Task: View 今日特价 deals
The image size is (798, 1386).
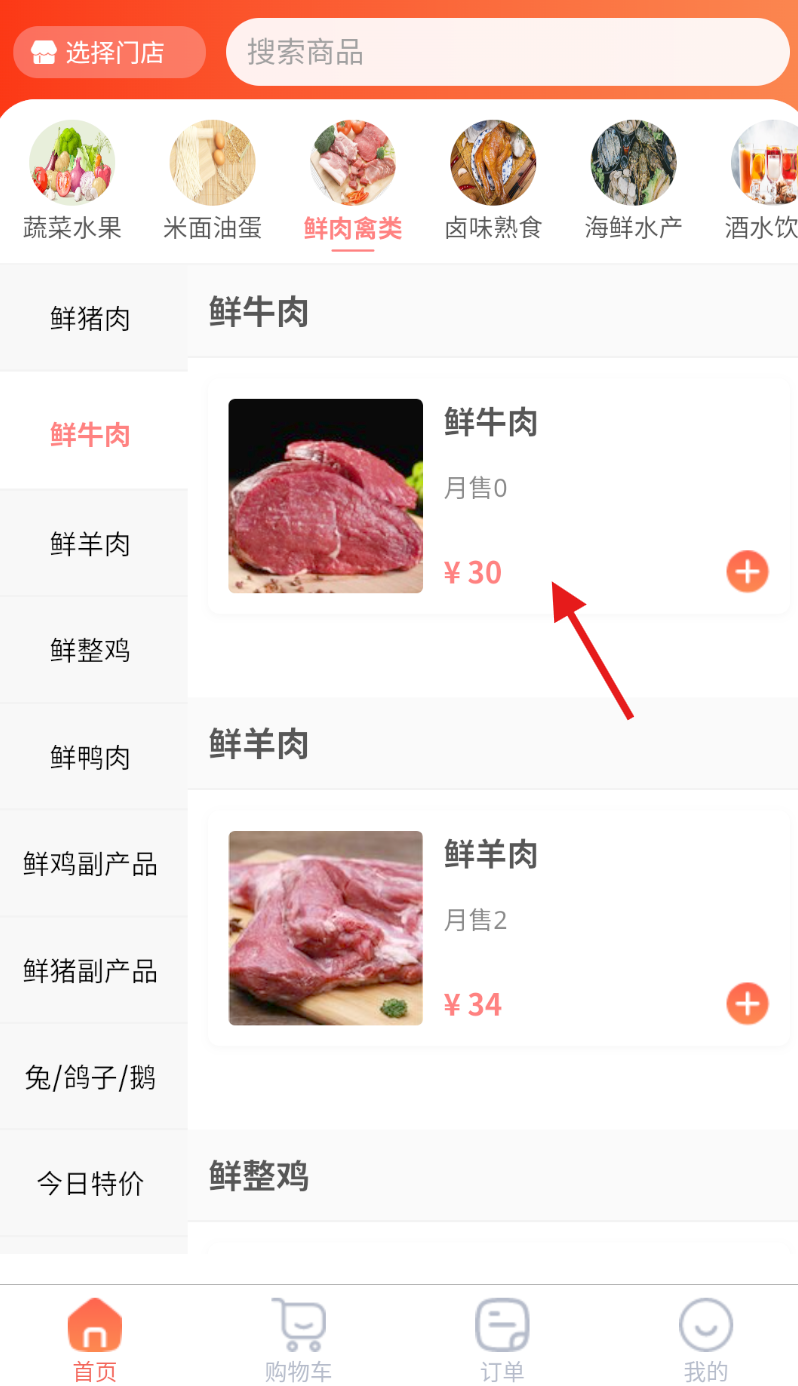Action: coord(91,1185)
